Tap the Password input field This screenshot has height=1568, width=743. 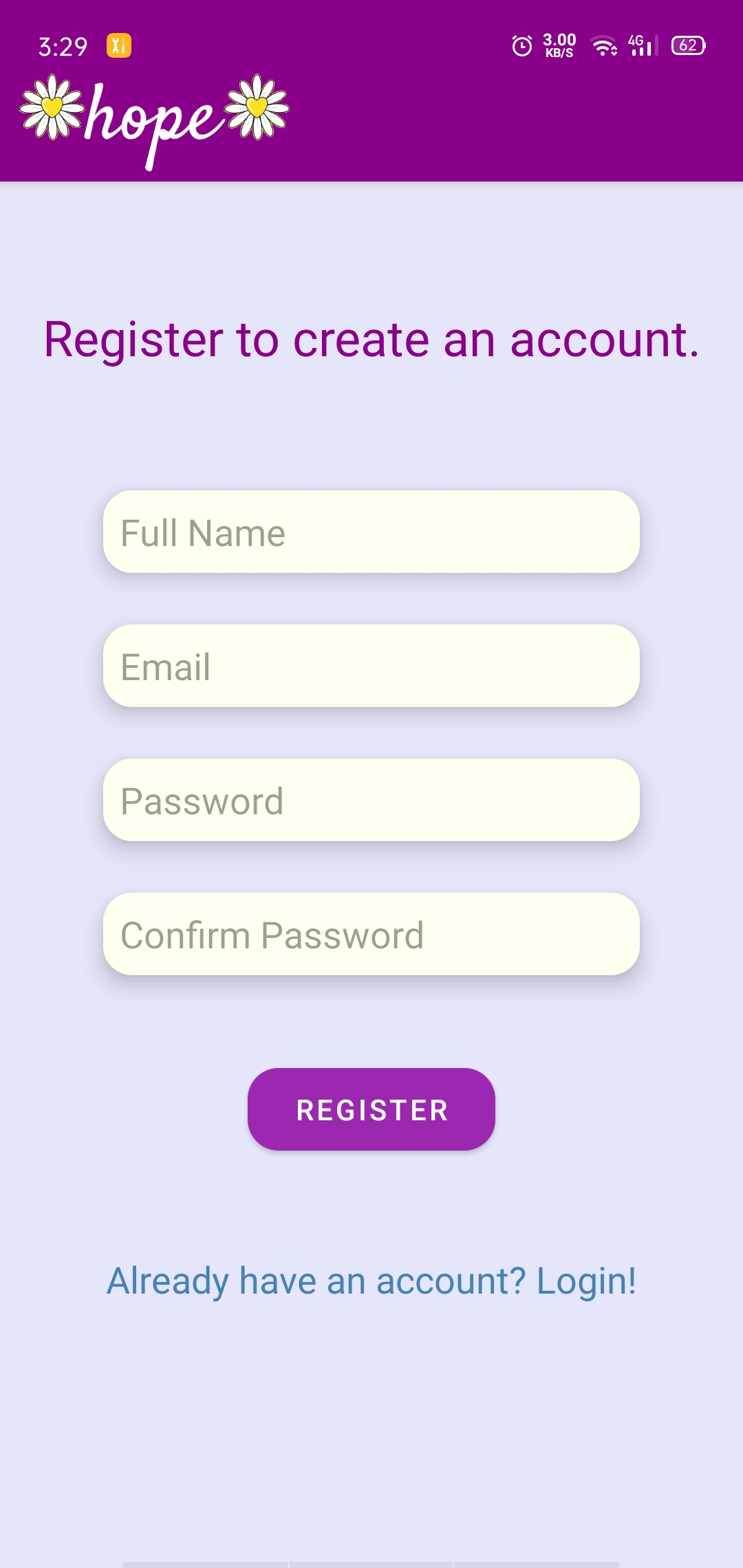[371, 799]
